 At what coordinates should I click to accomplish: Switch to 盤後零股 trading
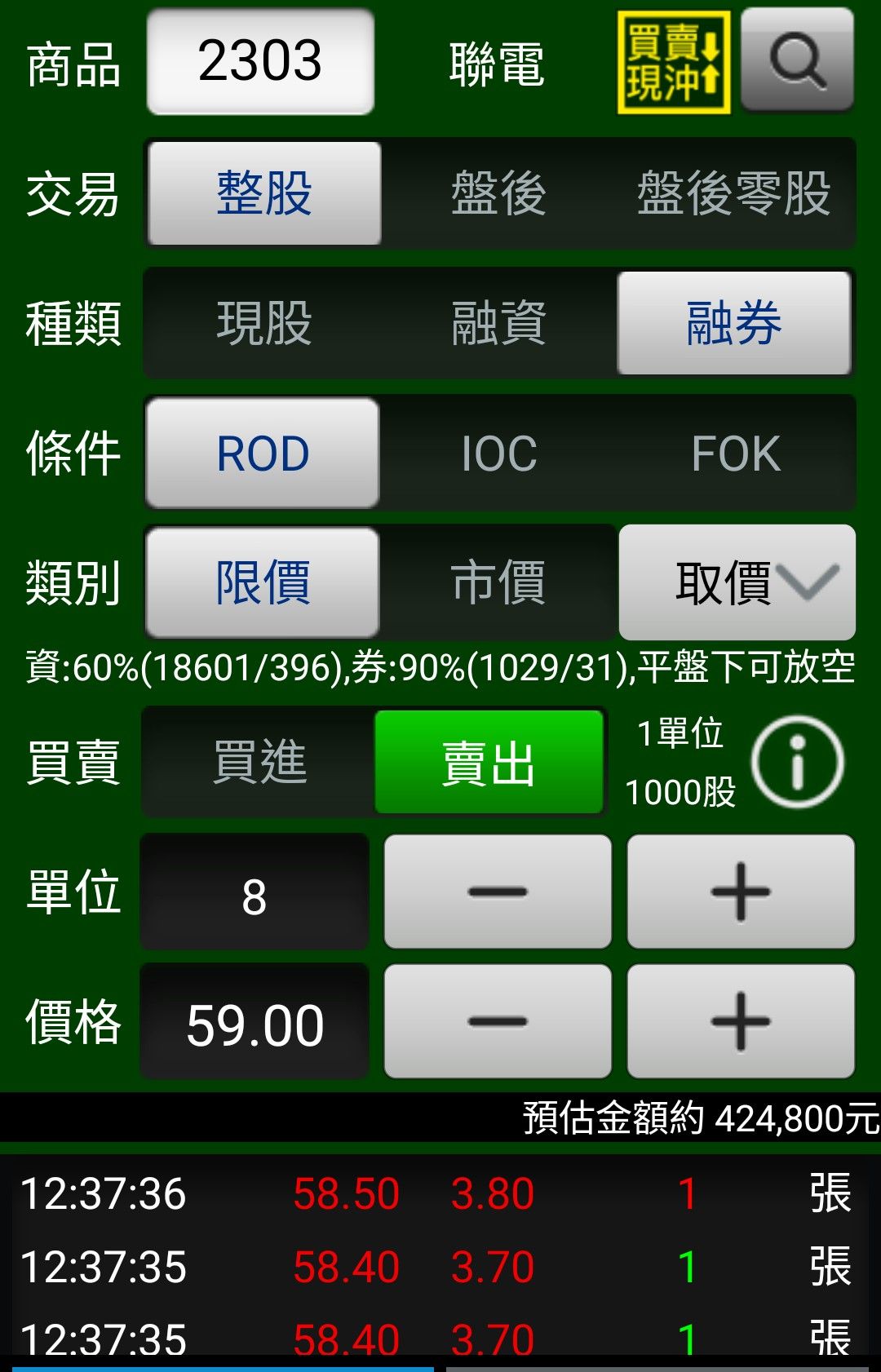click(x=733, y=193)
